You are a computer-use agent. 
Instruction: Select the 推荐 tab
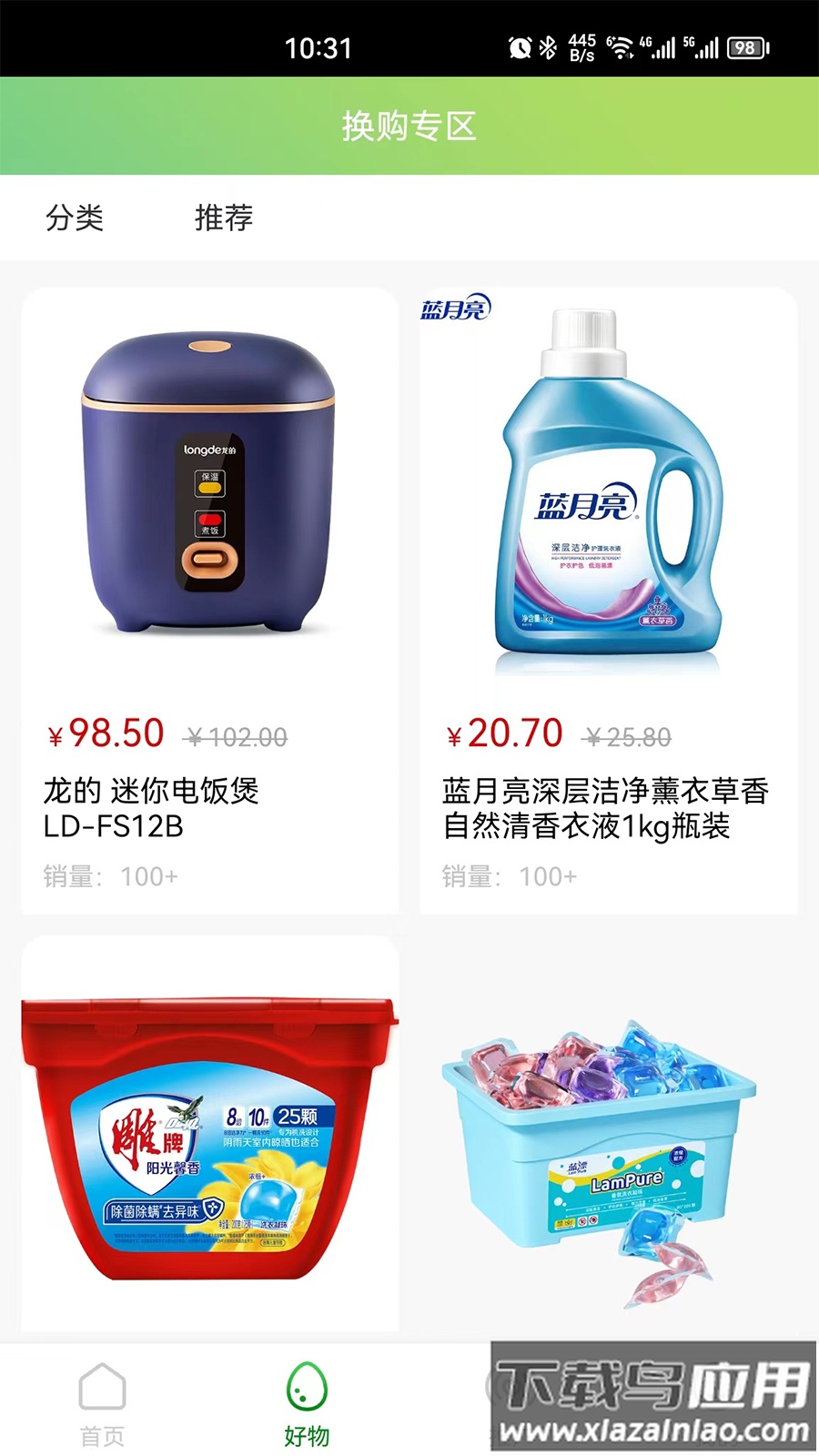(223, 219)
